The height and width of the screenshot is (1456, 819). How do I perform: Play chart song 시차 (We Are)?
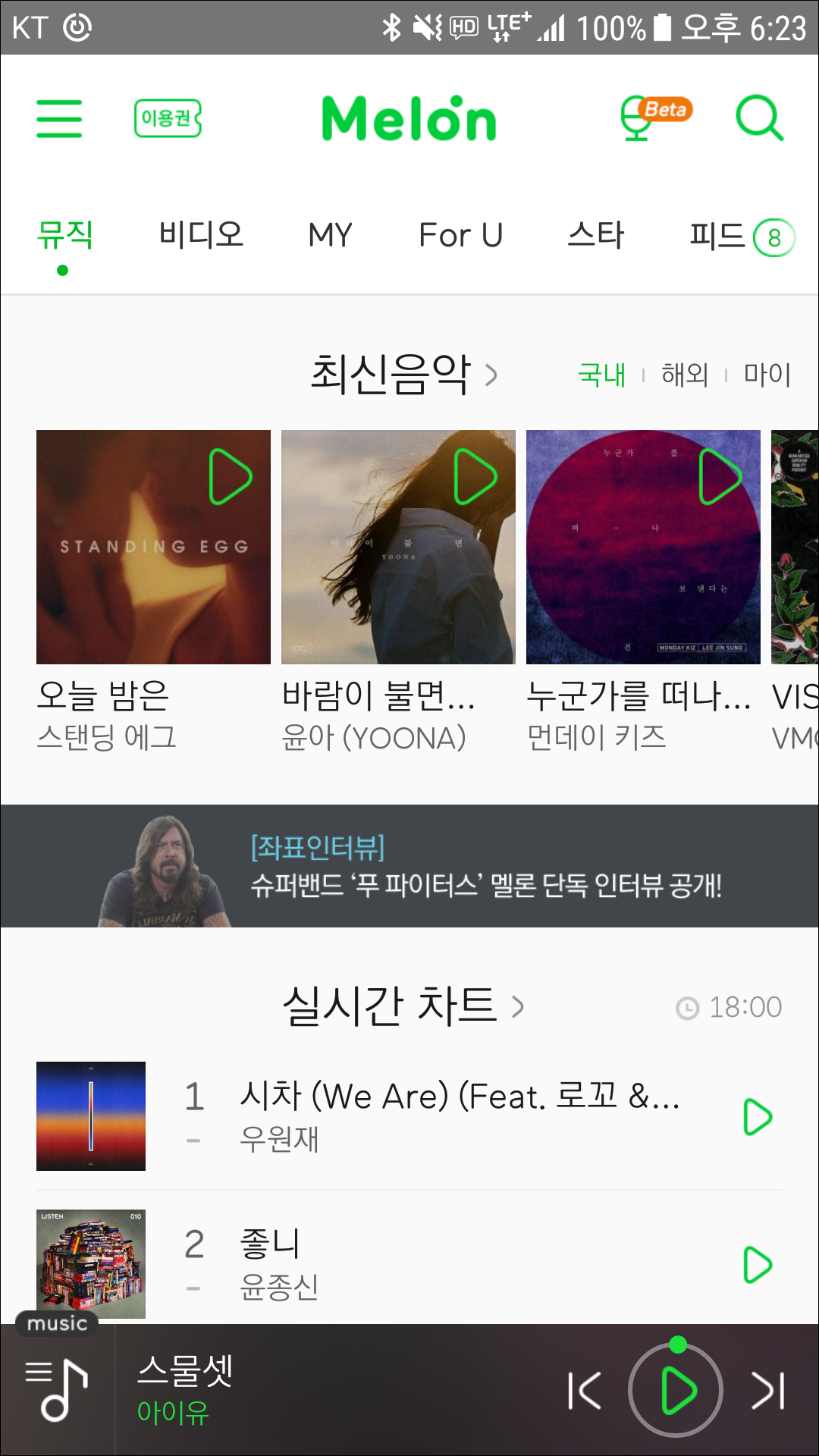[758, 1116]
